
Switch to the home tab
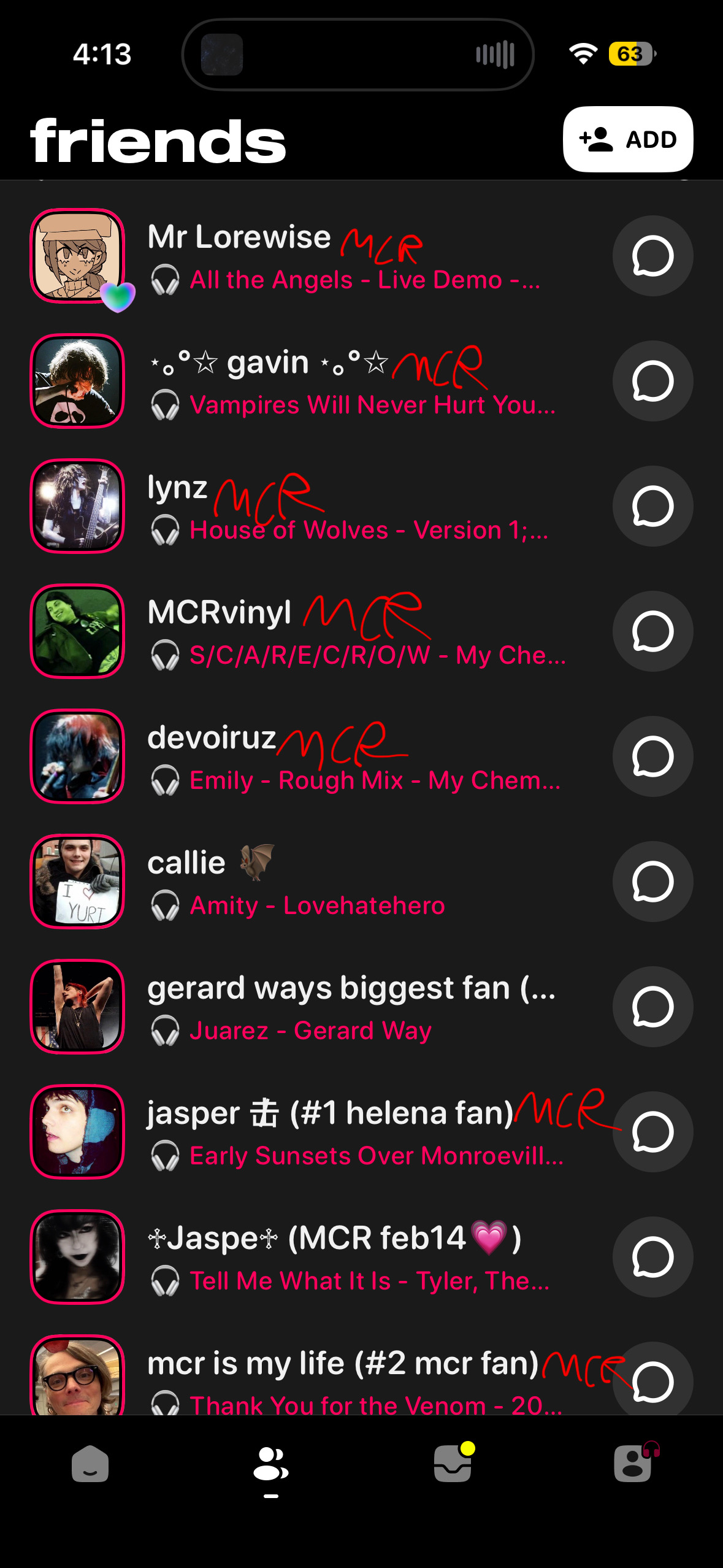90,1464
